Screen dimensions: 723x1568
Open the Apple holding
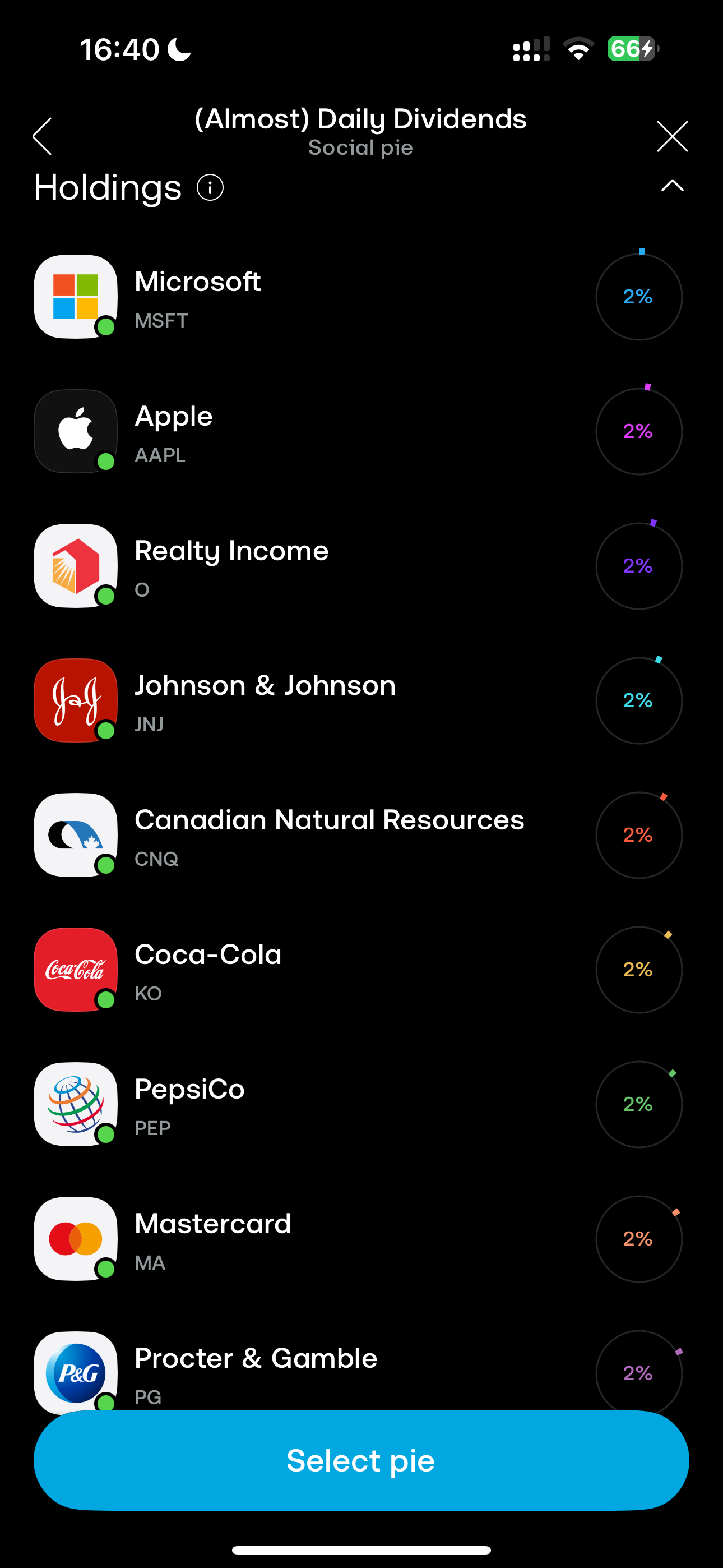click(x=361, y=431)
